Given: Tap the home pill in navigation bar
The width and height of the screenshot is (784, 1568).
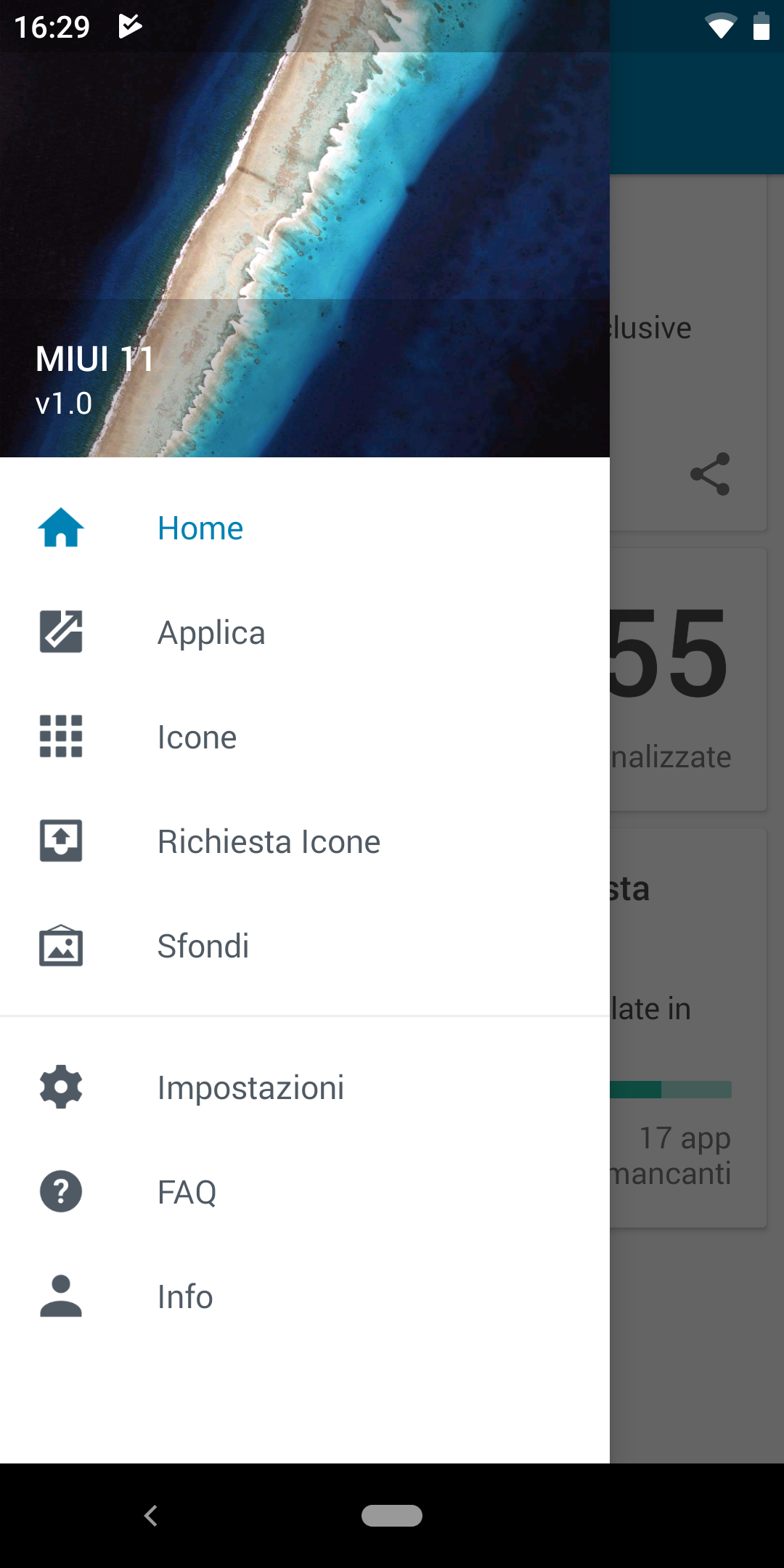Looking at the screenshot, I should click(x=392, y=1516).
